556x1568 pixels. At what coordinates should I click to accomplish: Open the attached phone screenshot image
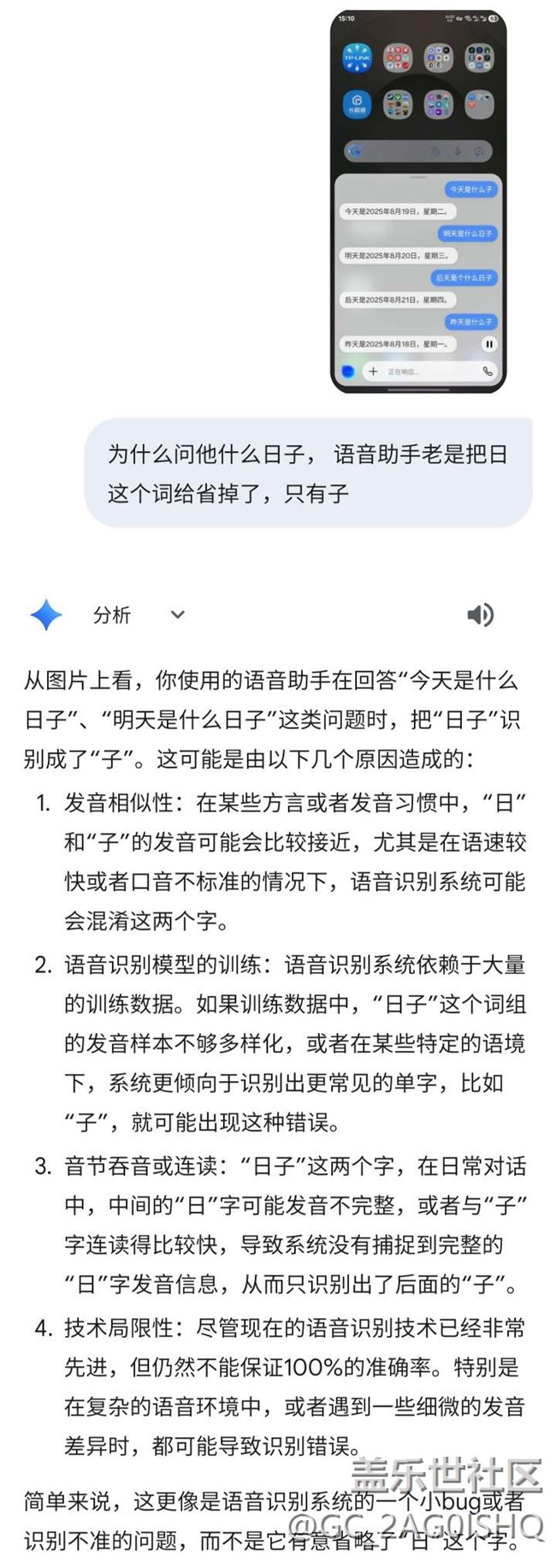tap(418, 202)
